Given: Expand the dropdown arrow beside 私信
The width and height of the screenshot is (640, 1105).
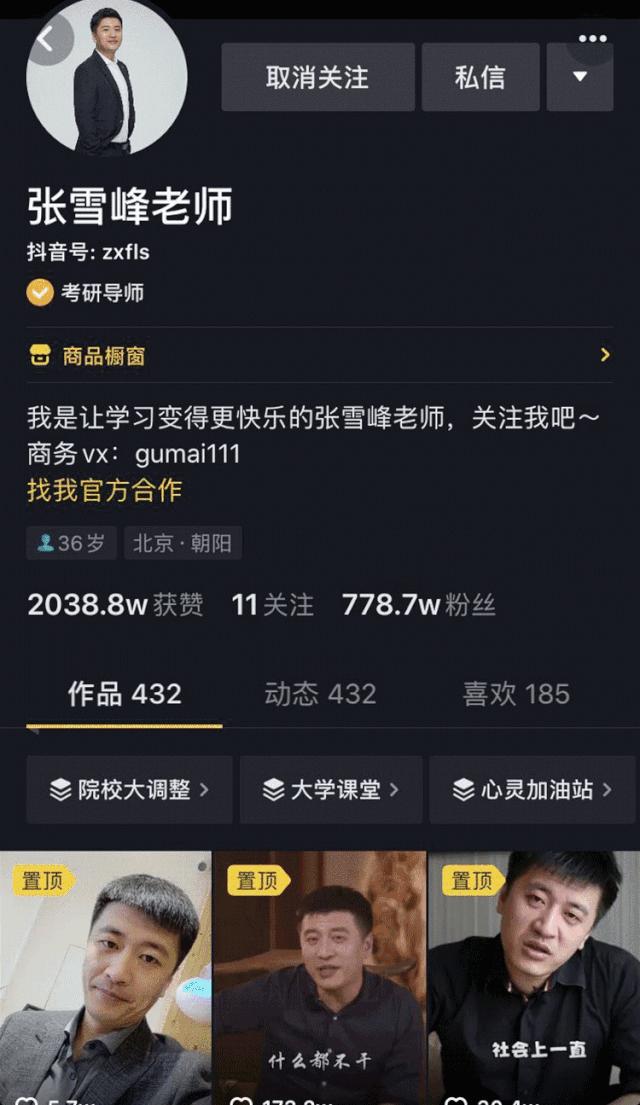Looking at the screenshot, I should (580, 77).
